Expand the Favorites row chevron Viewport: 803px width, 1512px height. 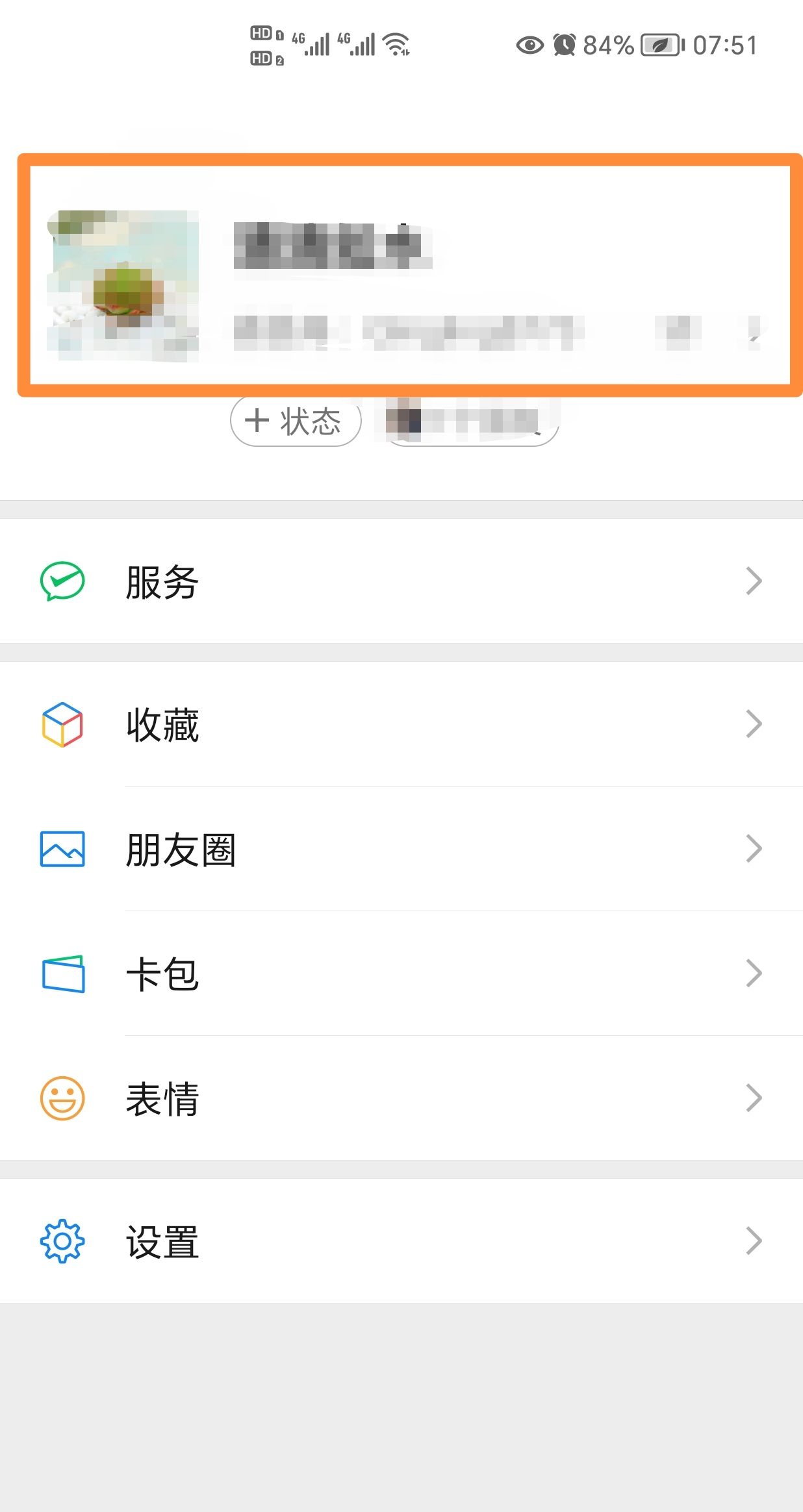[x=754, y=723]
